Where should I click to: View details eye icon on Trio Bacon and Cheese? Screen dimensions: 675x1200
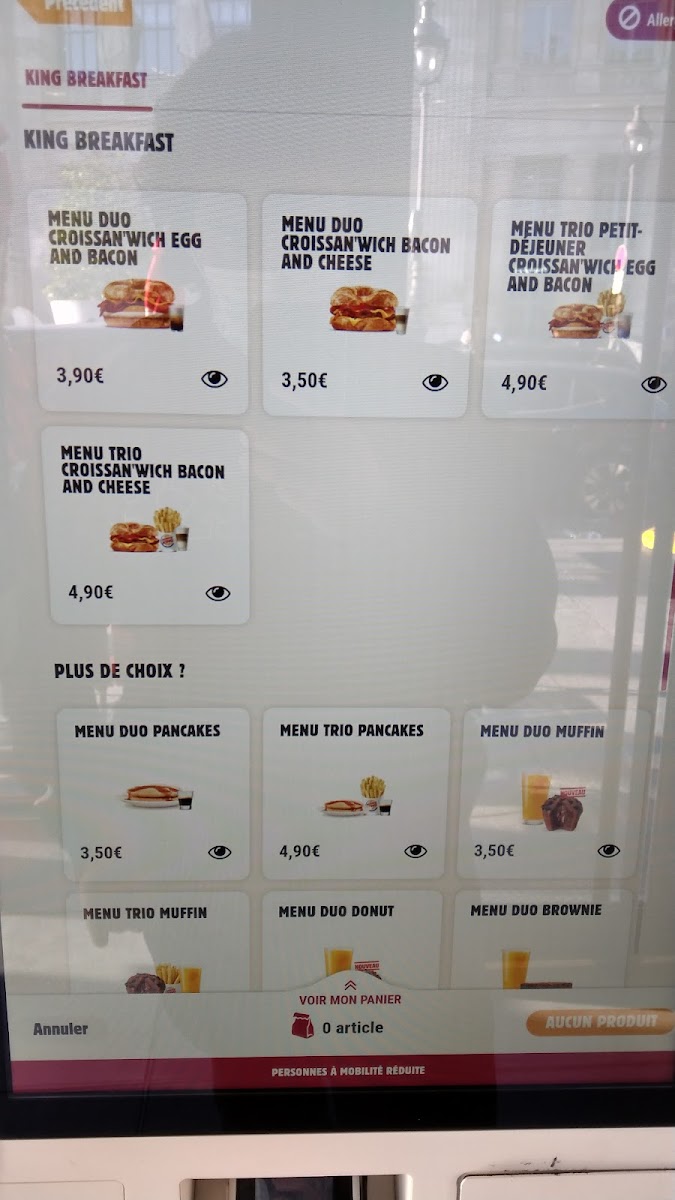tap(218, 593)
